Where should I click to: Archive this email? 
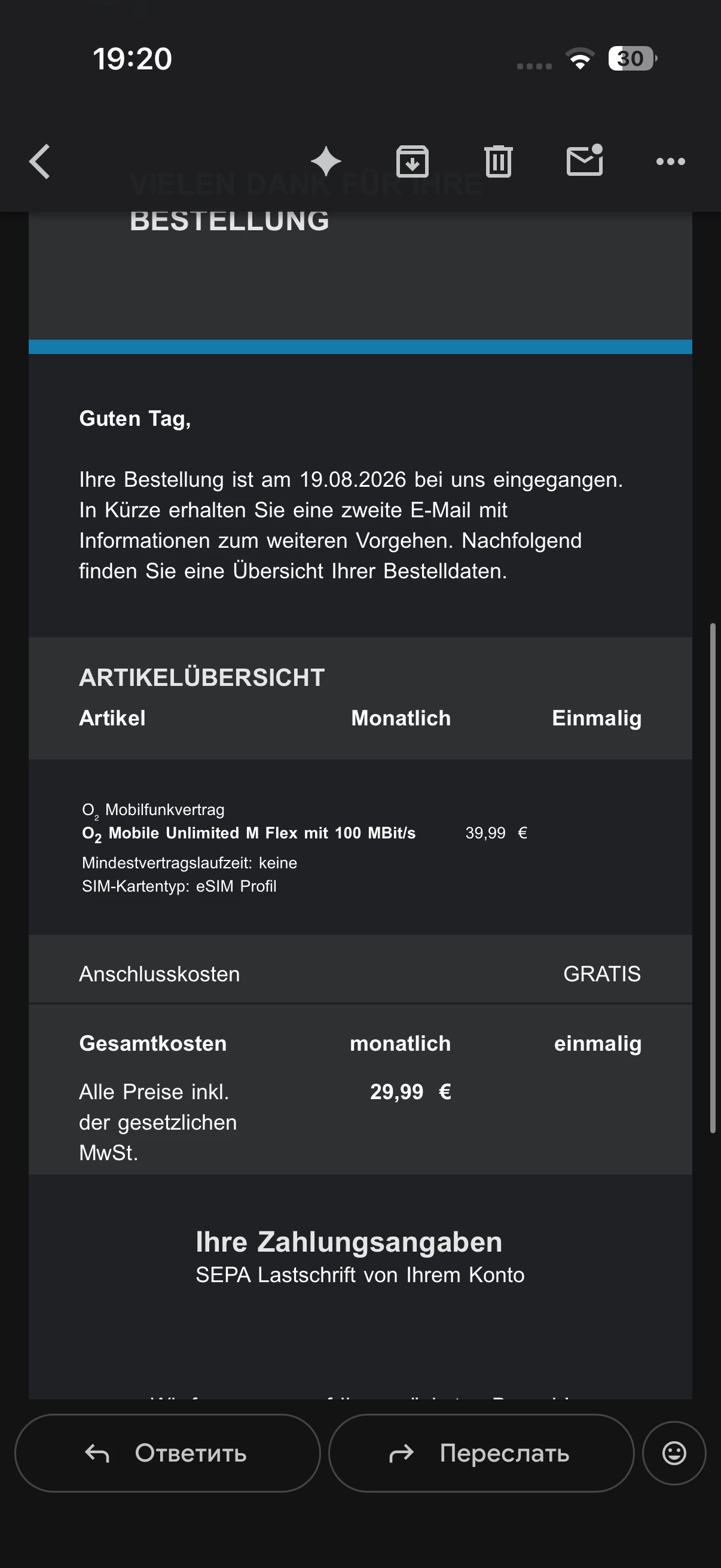coord(413,161)
